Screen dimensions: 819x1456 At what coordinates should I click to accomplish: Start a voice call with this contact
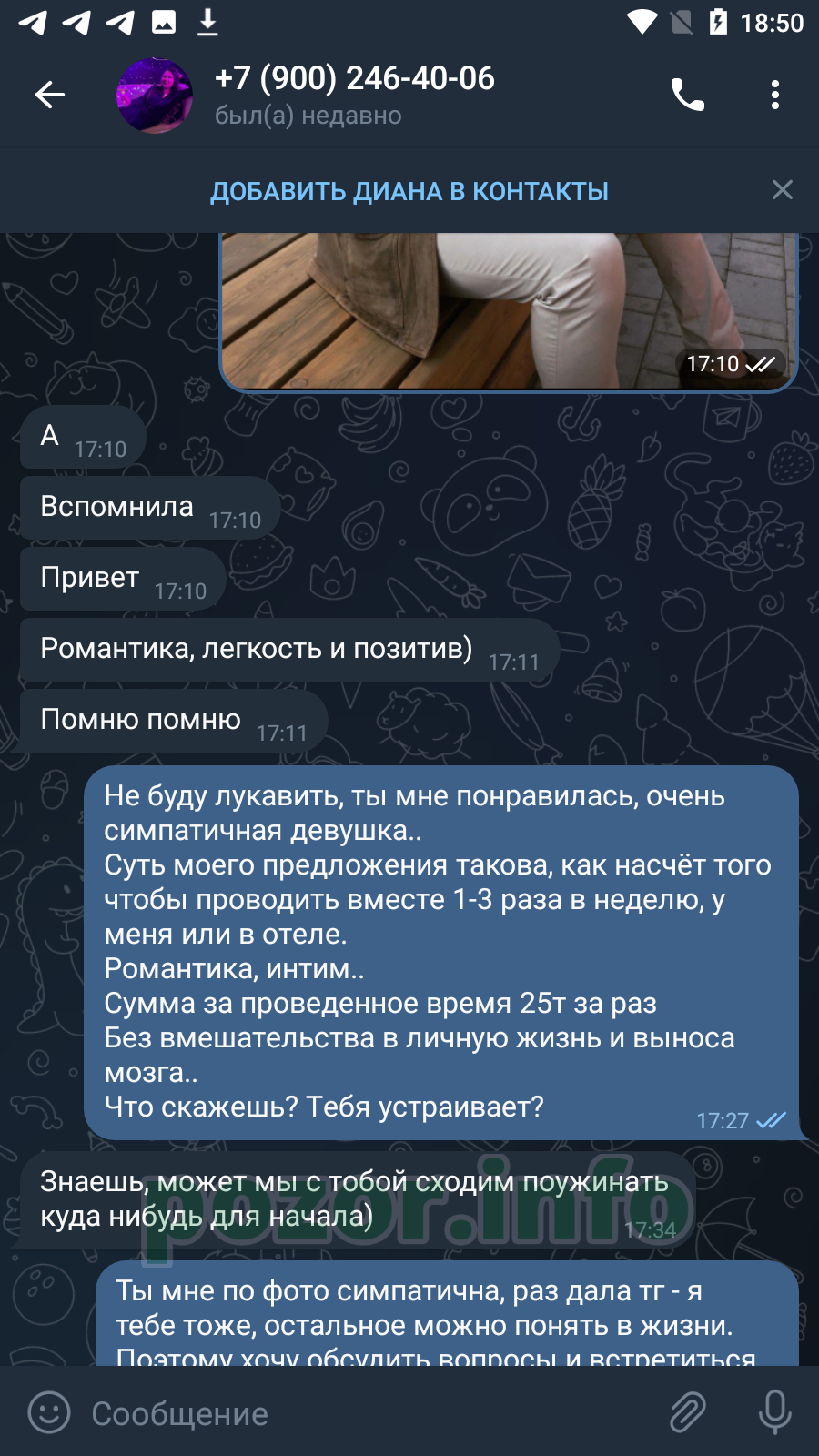tap(688, 95)
